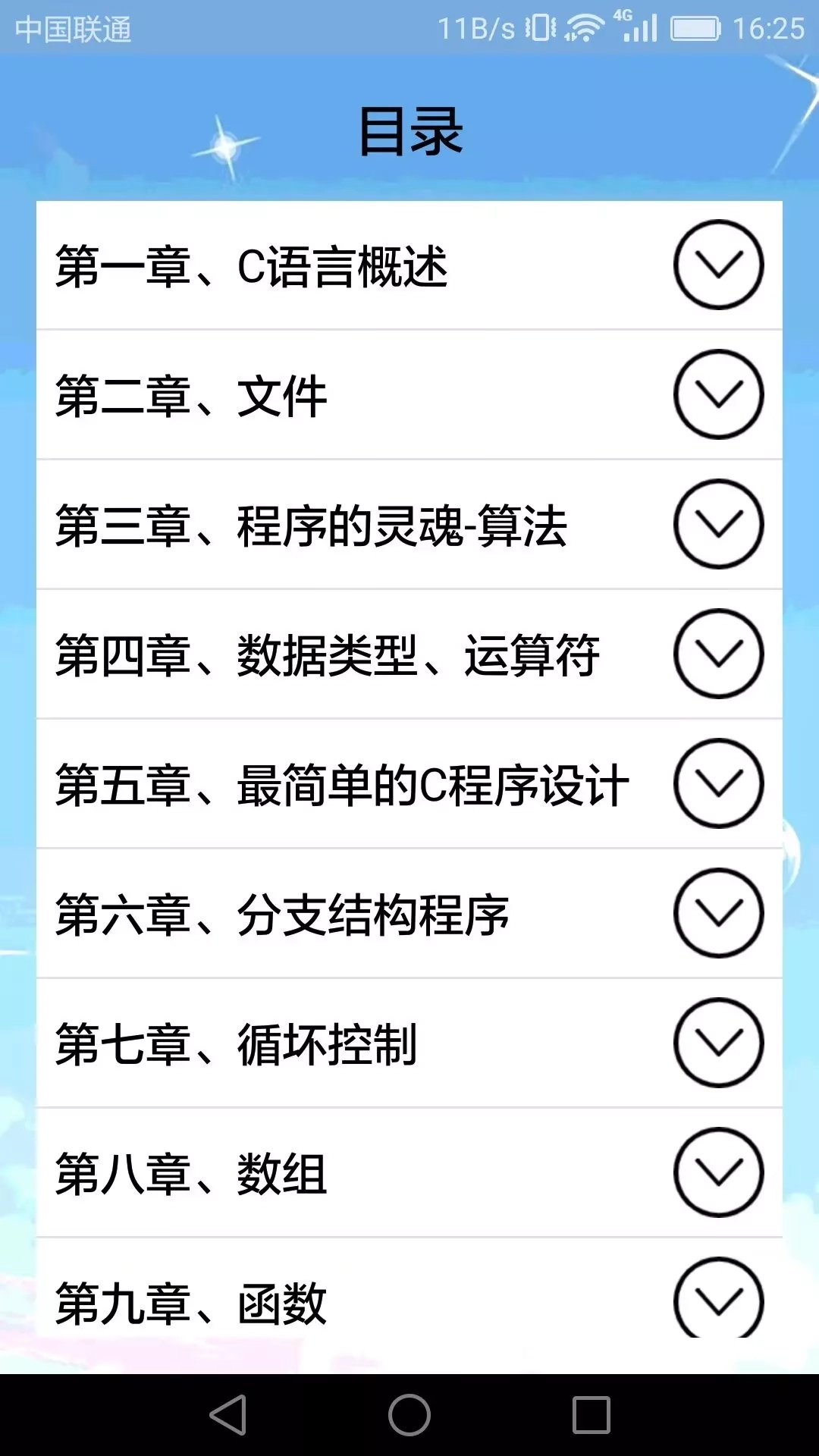Tap the system home button

click(409, 1415)
